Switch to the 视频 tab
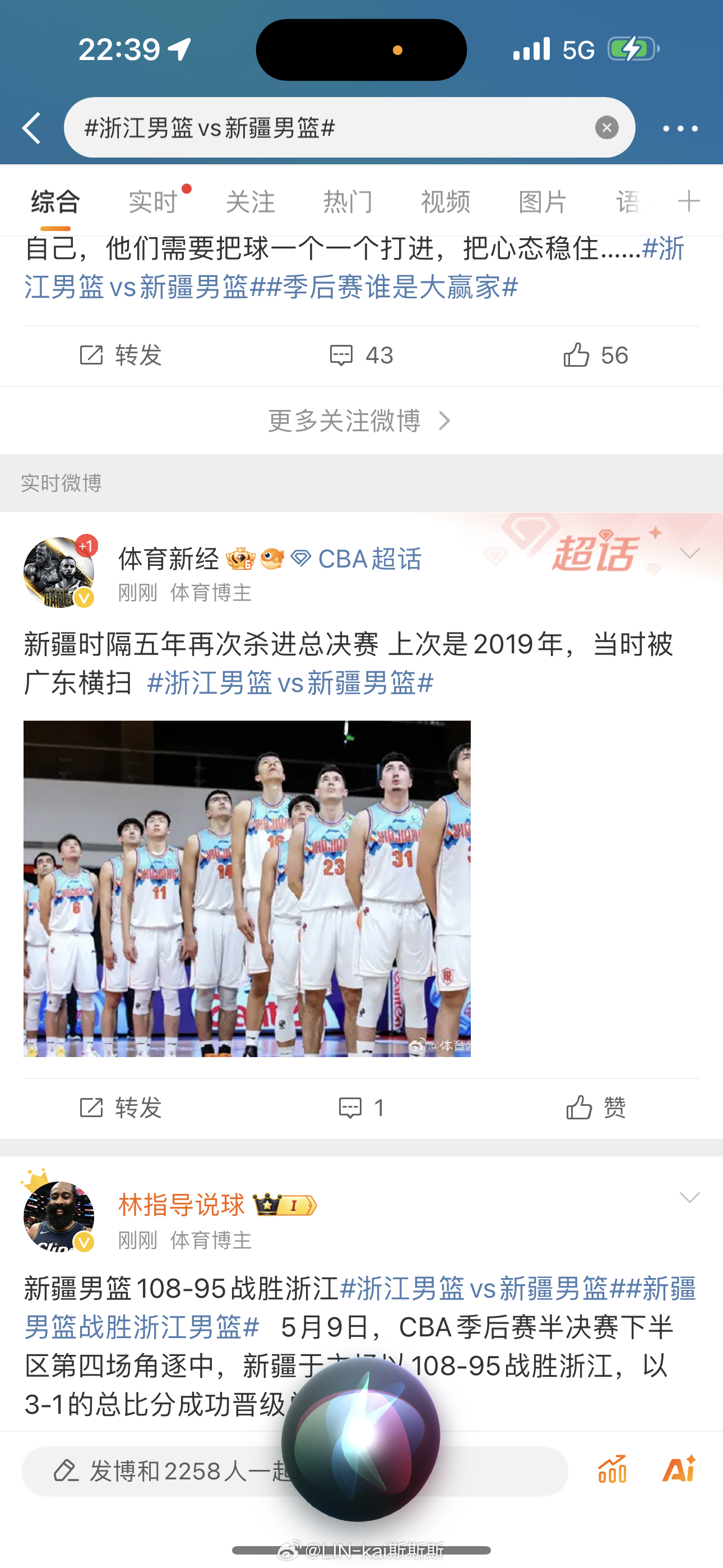Viewport: 723px width, 1568px height. pyautogui.click(x=445, y=201)
